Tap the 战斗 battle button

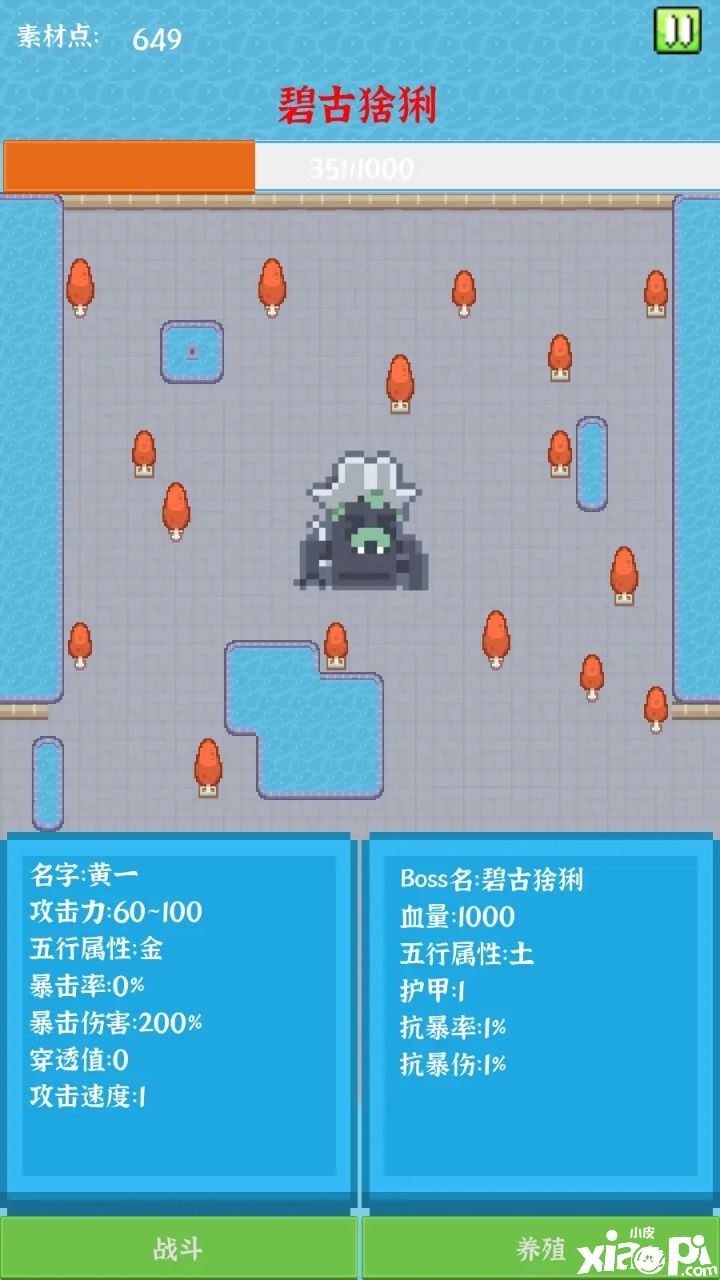(178, 1248)
